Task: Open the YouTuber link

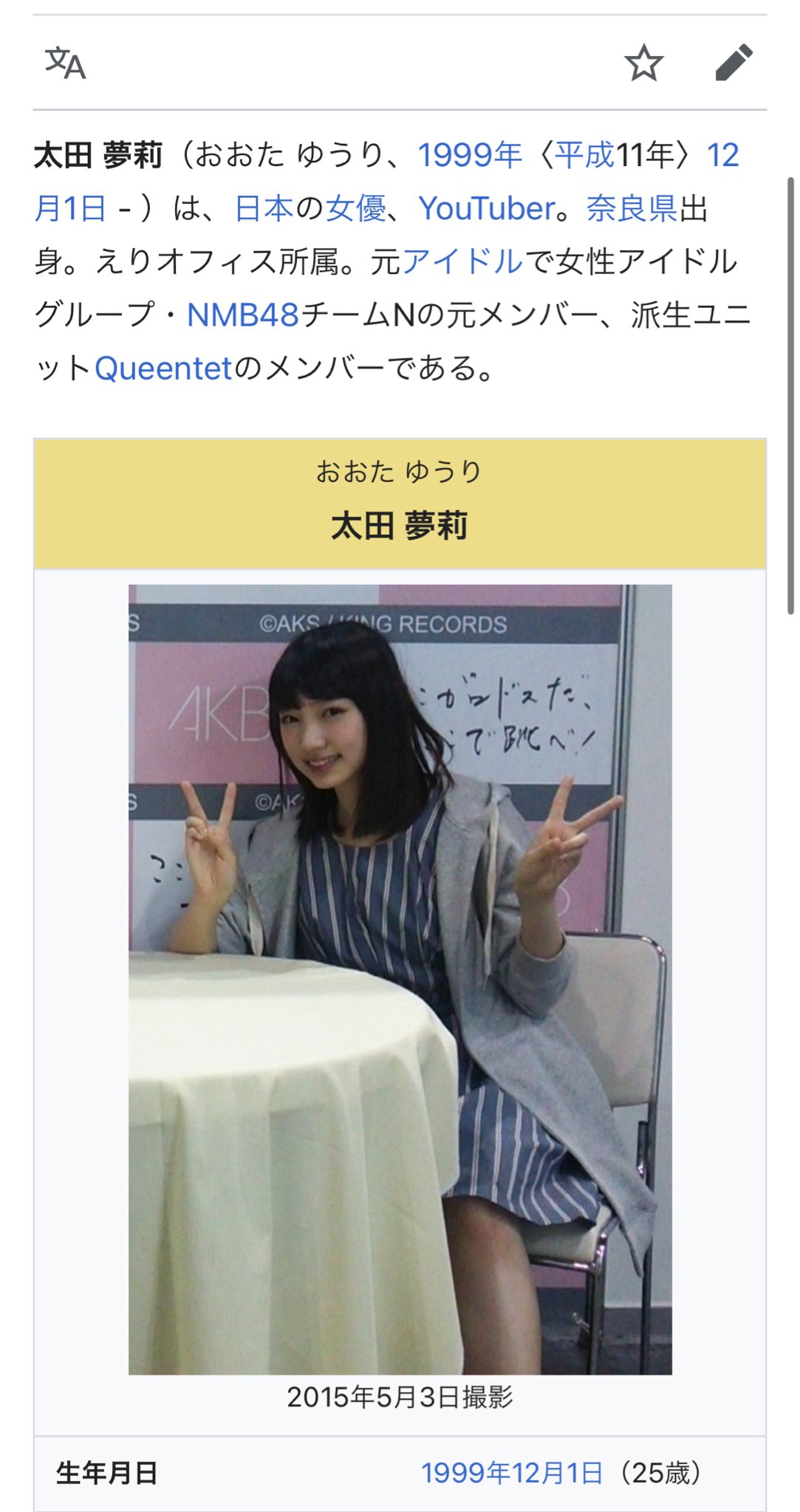Action: pyautogui.click(x=487, y=209)
